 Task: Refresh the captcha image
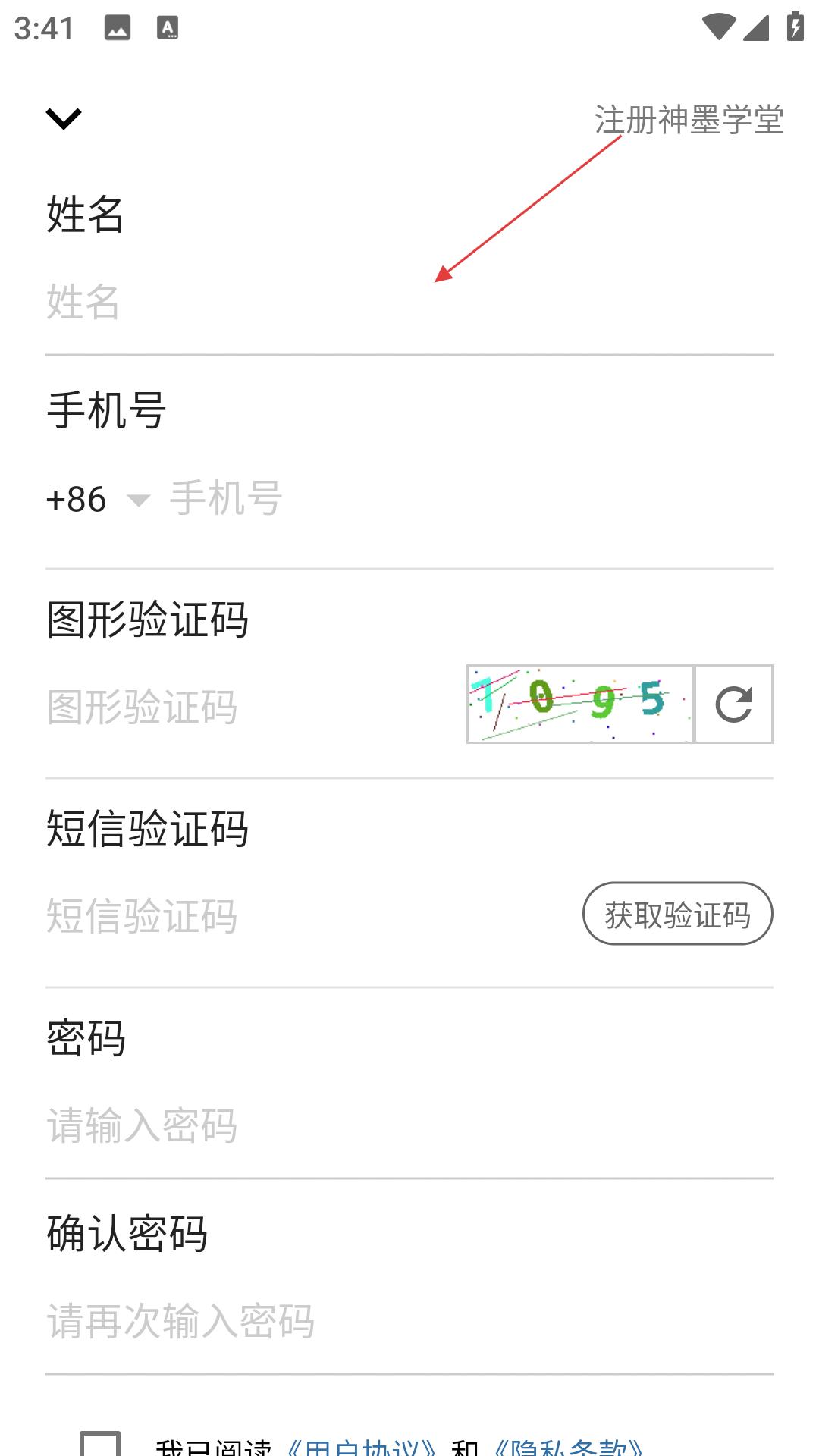[733, 704]
